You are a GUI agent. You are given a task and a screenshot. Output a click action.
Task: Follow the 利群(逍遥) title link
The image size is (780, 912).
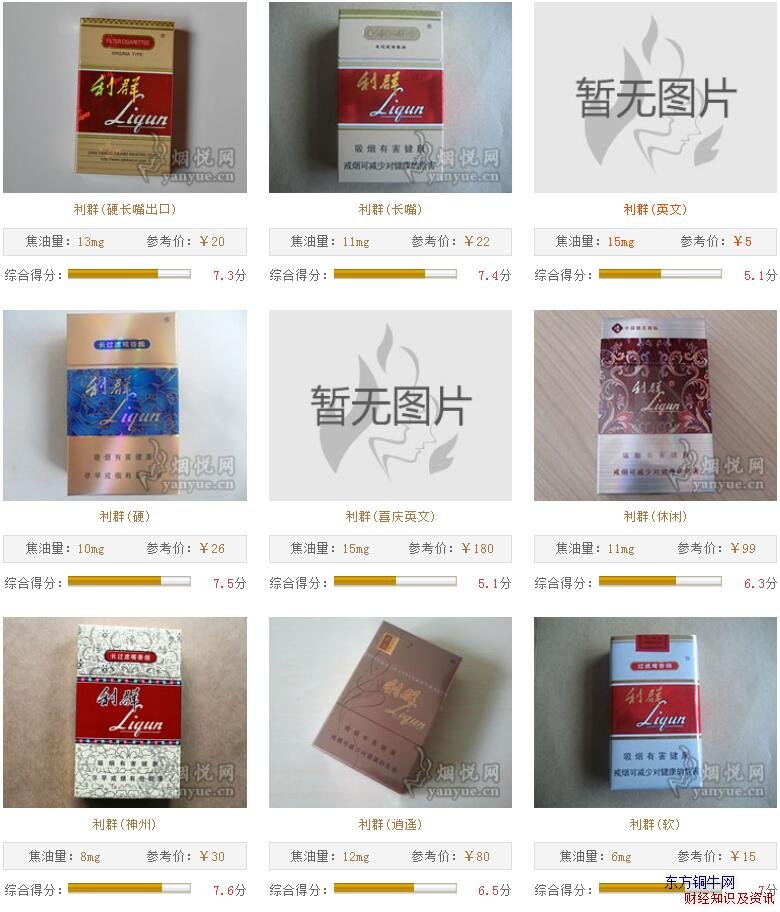(390, 825)
